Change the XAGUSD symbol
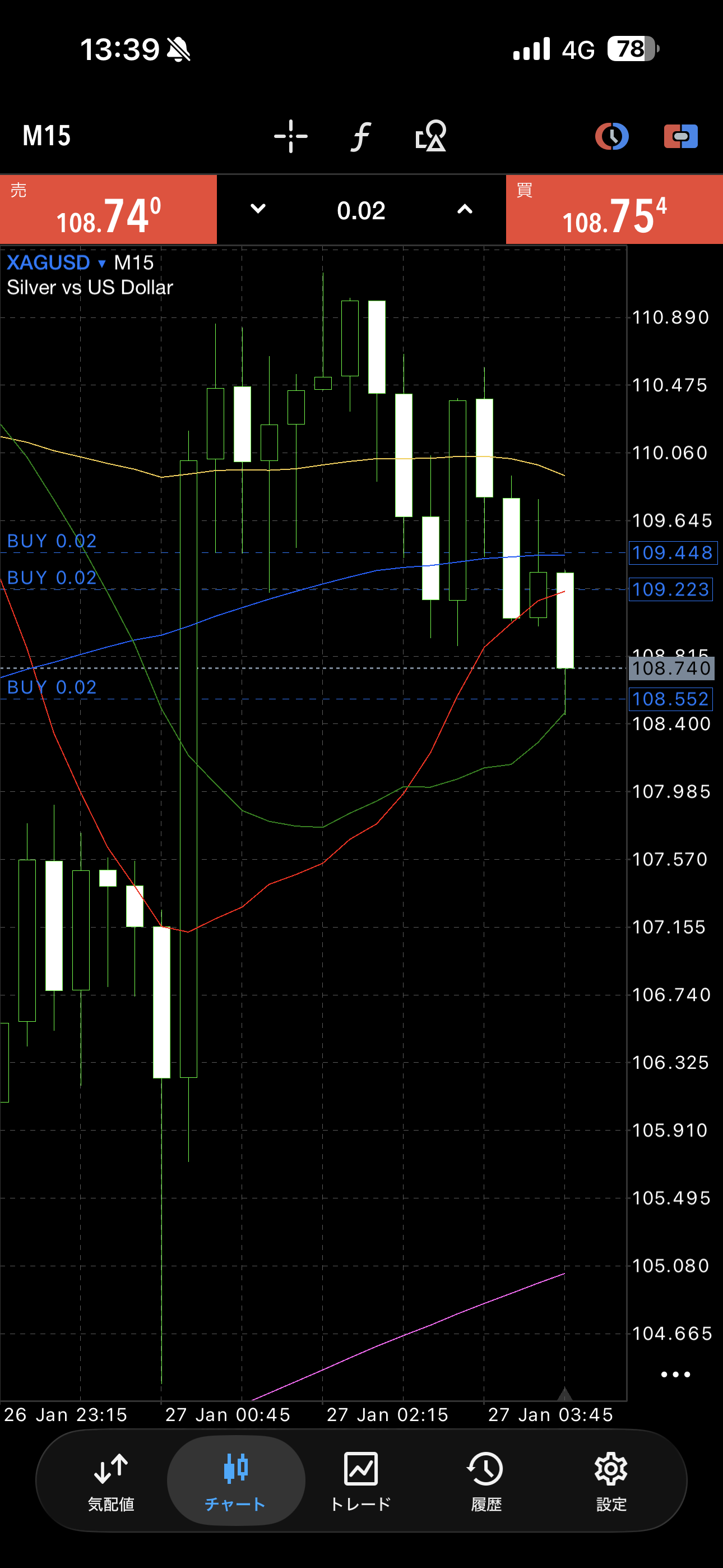 [56, 263]
